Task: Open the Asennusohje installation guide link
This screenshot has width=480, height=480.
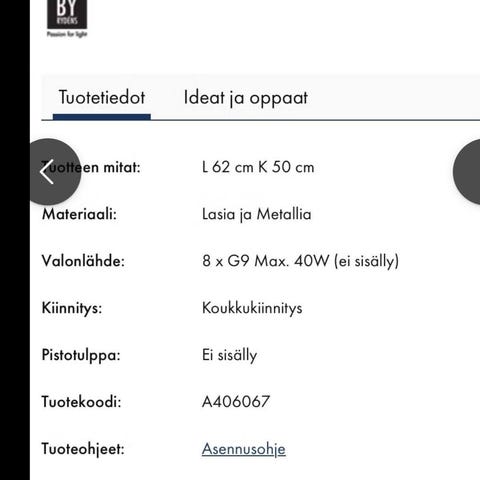Action: tap(244, 449)
